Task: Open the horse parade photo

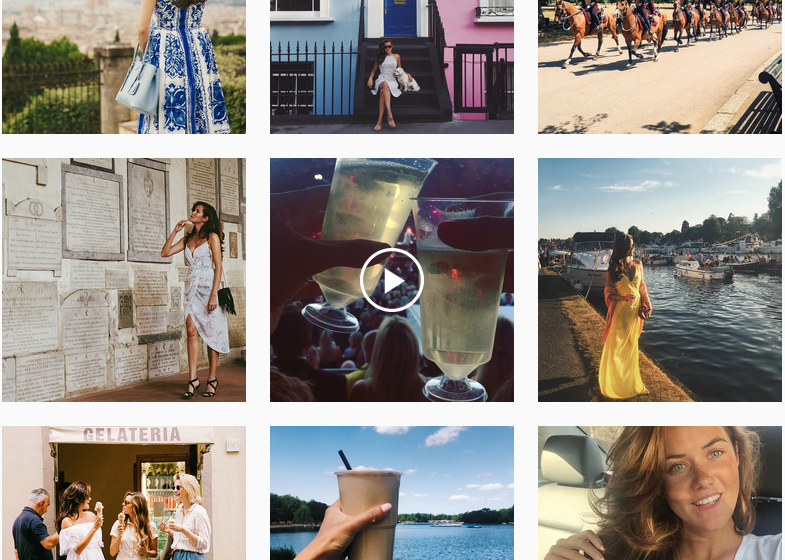Action: [x=659, y=66]
